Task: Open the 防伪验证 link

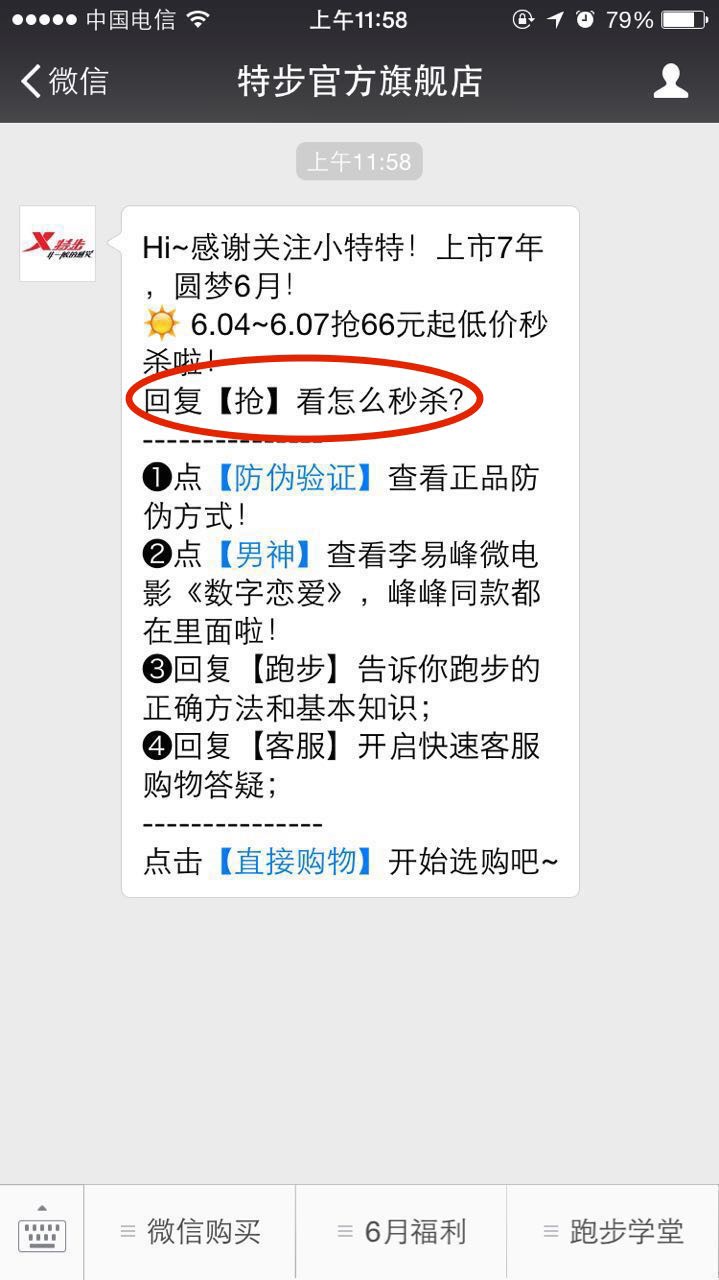Action: 295,478
